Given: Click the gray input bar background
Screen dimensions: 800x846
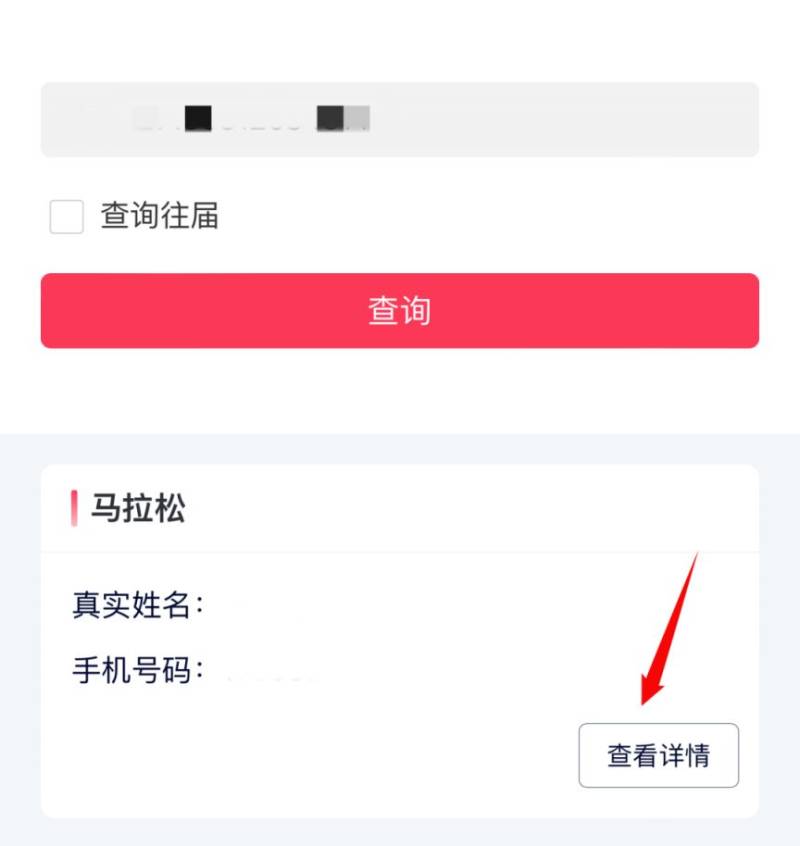Looking at the screenshot, I should point(400,119).
